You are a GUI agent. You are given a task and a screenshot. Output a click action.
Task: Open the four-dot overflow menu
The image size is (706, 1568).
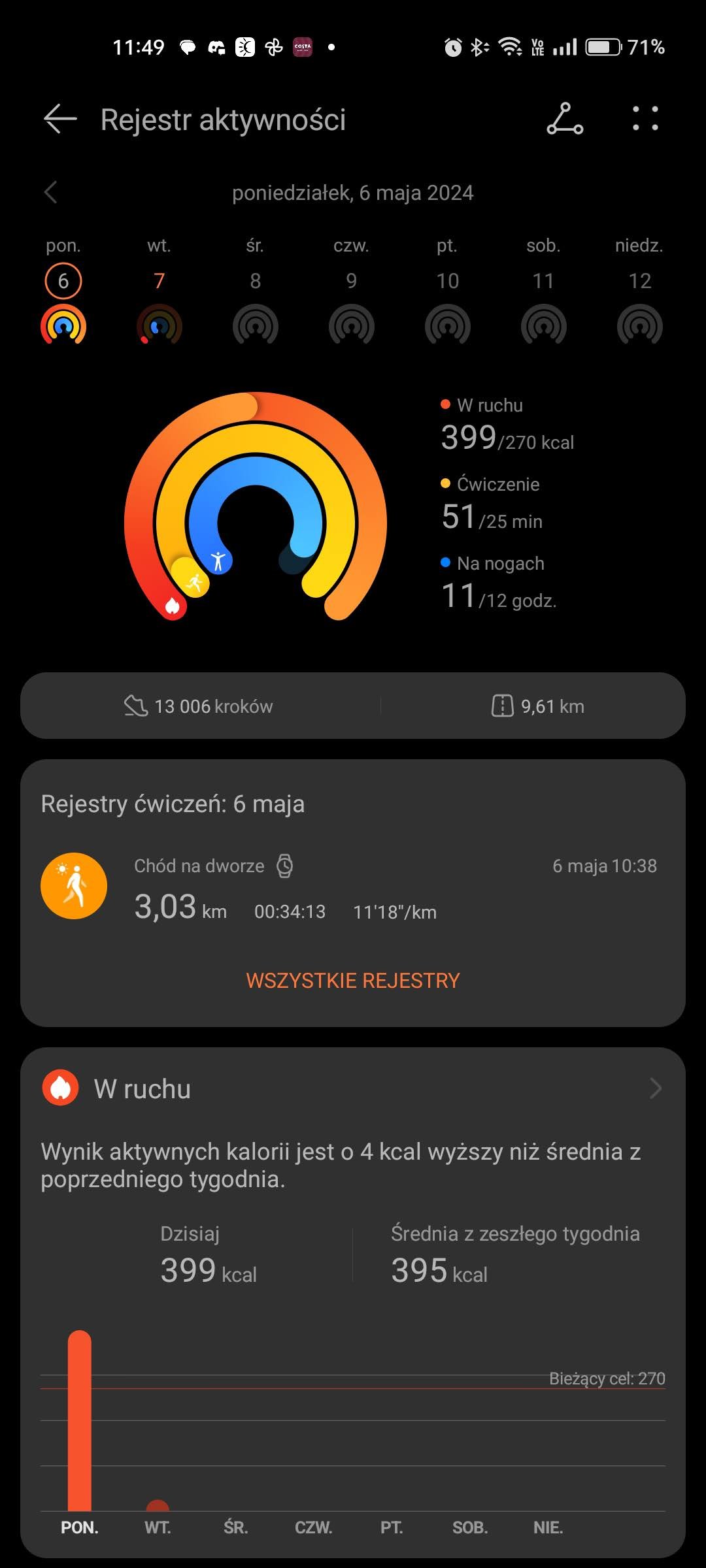pos(645,119)
